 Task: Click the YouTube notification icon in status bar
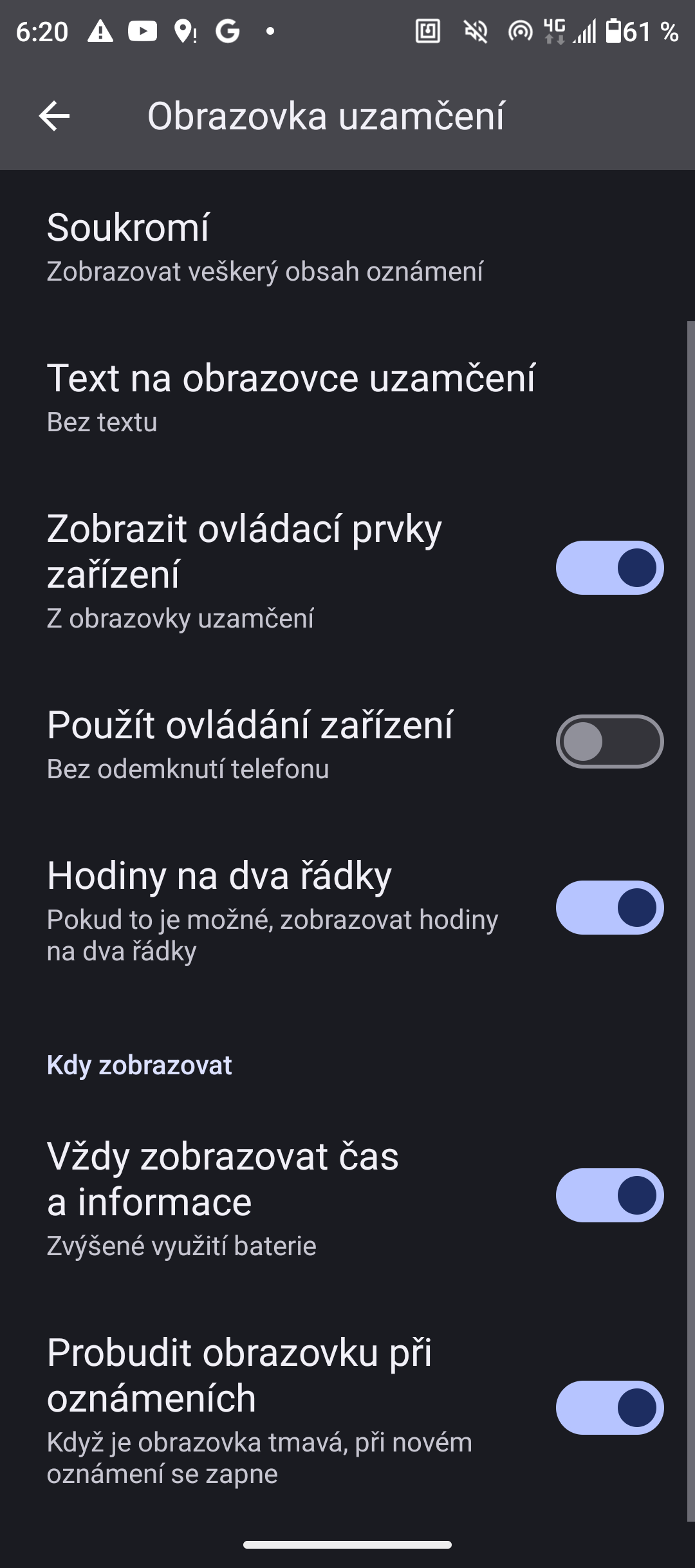pos(143,31)
